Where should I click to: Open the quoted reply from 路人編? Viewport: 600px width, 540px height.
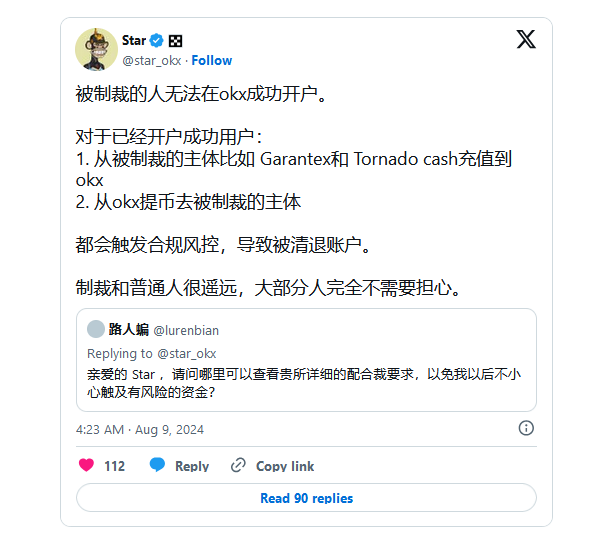pos(306,360)
